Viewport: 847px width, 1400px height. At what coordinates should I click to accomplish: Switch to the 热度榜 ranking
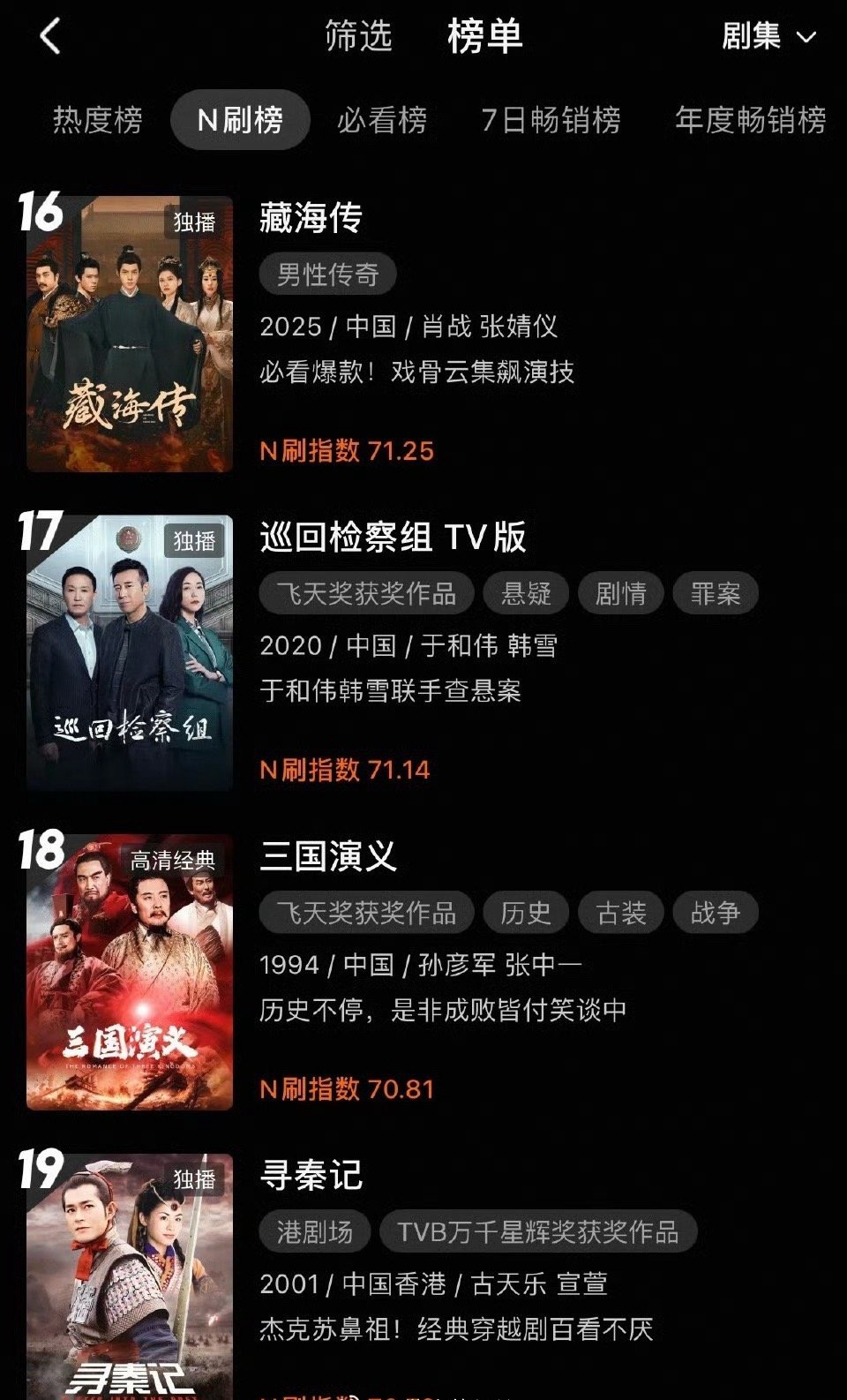[x=97, y=119]
